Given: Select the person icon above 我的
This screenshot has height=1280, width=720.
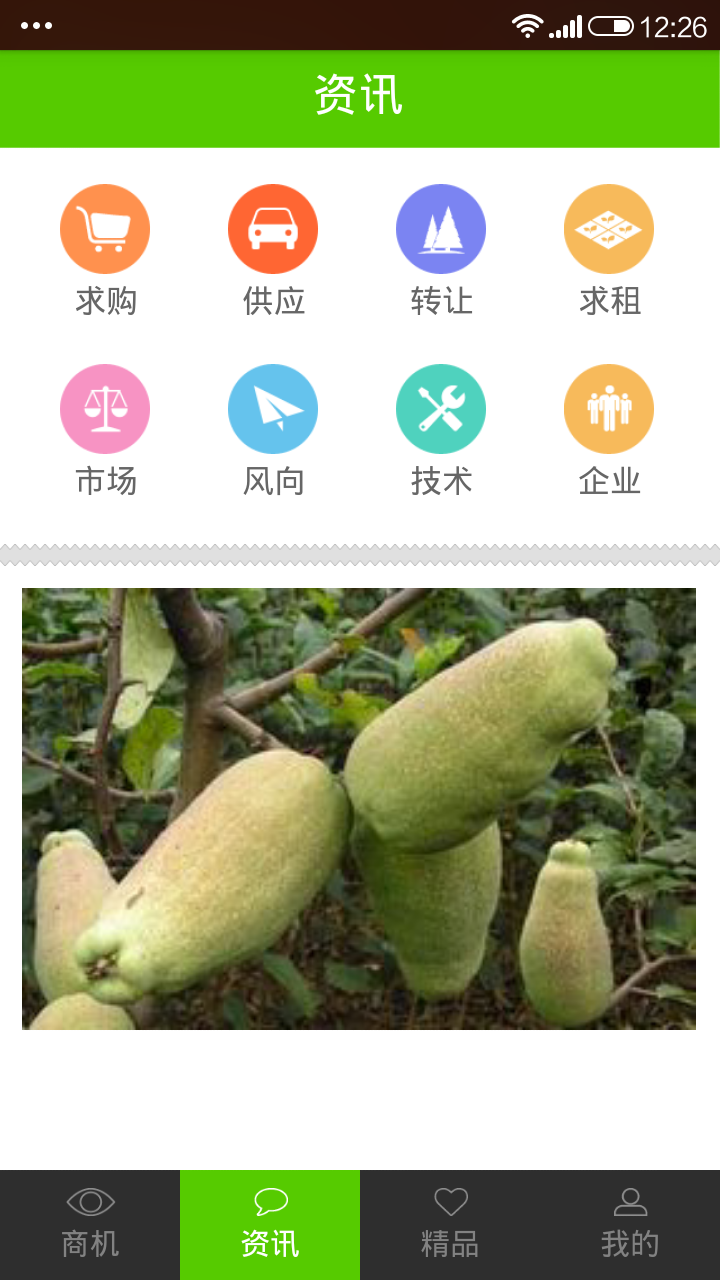Looking at the screenshot, I should coord(630,1202).
